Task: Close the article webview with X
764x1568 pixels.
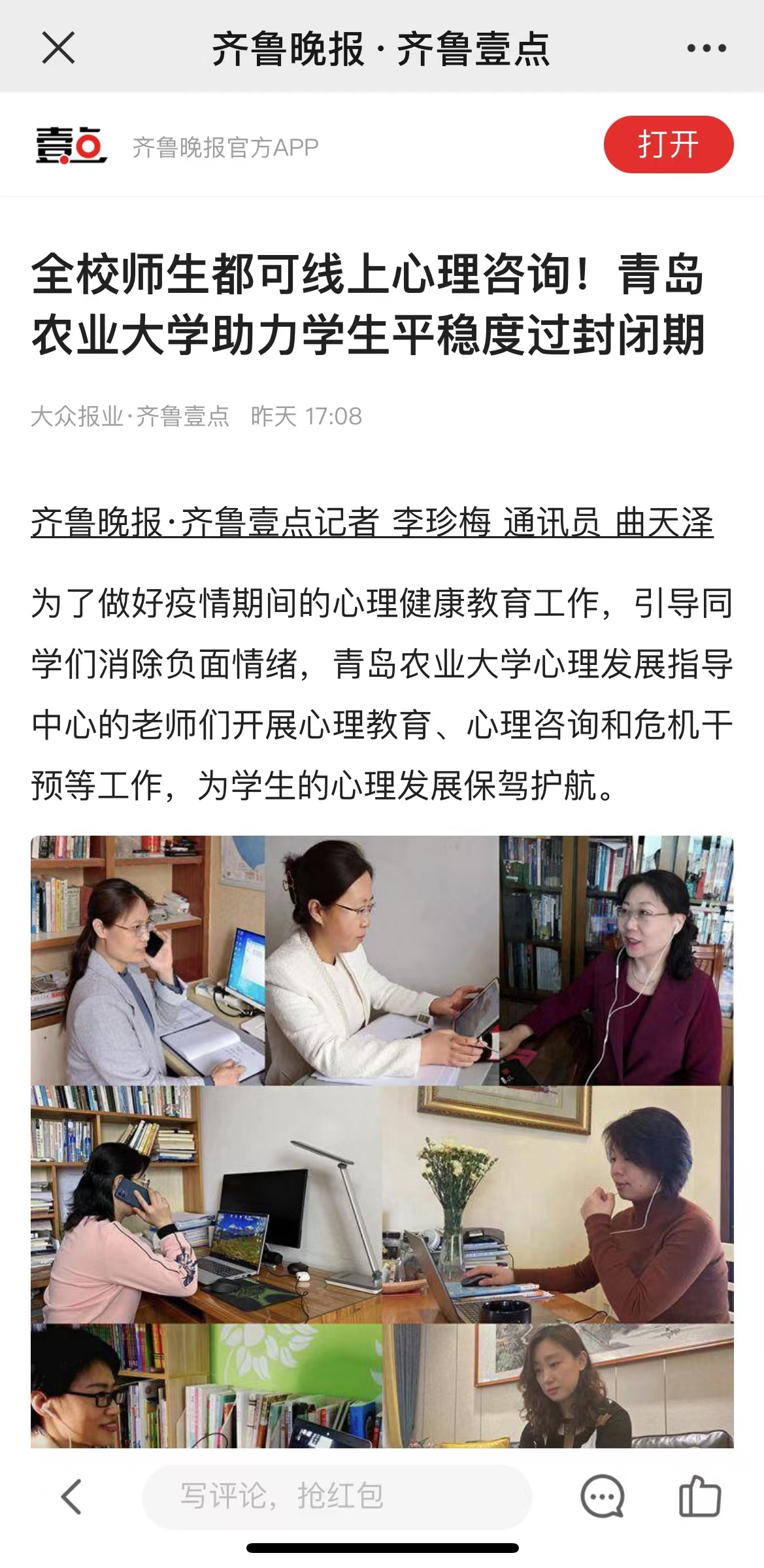Action: pyautogui.click(x=58, y=48)
